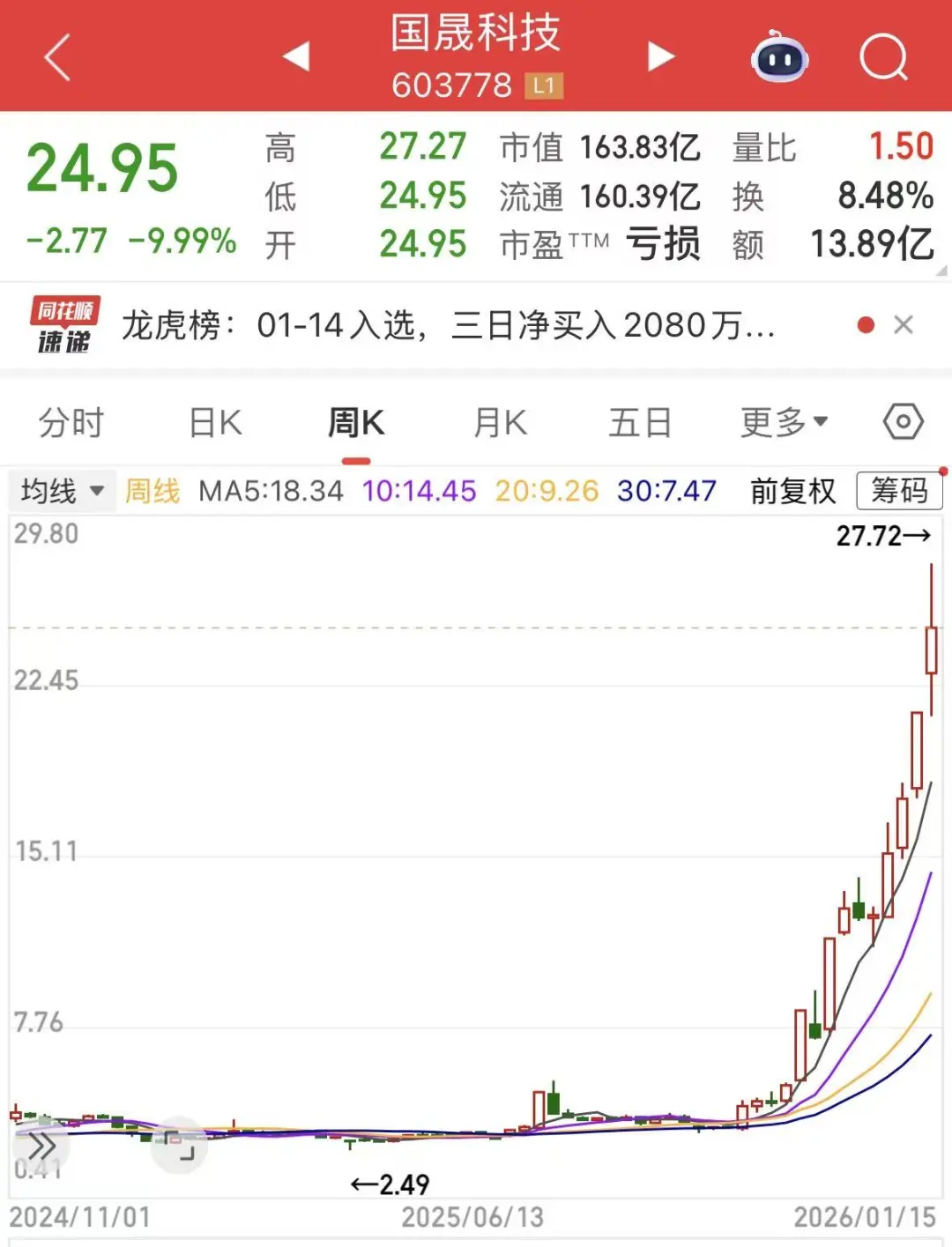Dismiss the 同花顺速递 news banner
Viewport: 952px width, 1247px height.
[x=904, y=325]
